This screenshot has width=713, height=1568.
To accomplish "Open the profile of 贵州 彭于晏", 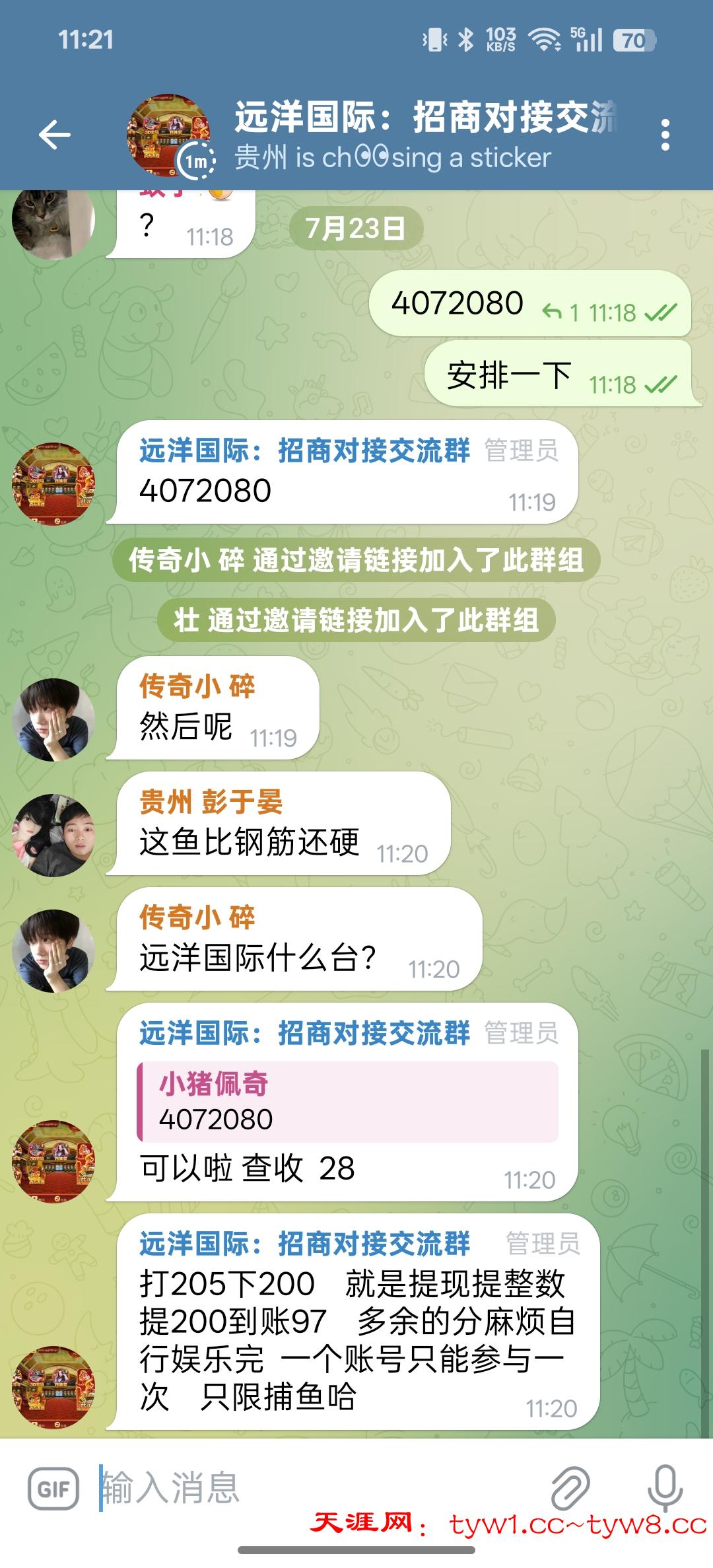I will [x=53, y=836].
